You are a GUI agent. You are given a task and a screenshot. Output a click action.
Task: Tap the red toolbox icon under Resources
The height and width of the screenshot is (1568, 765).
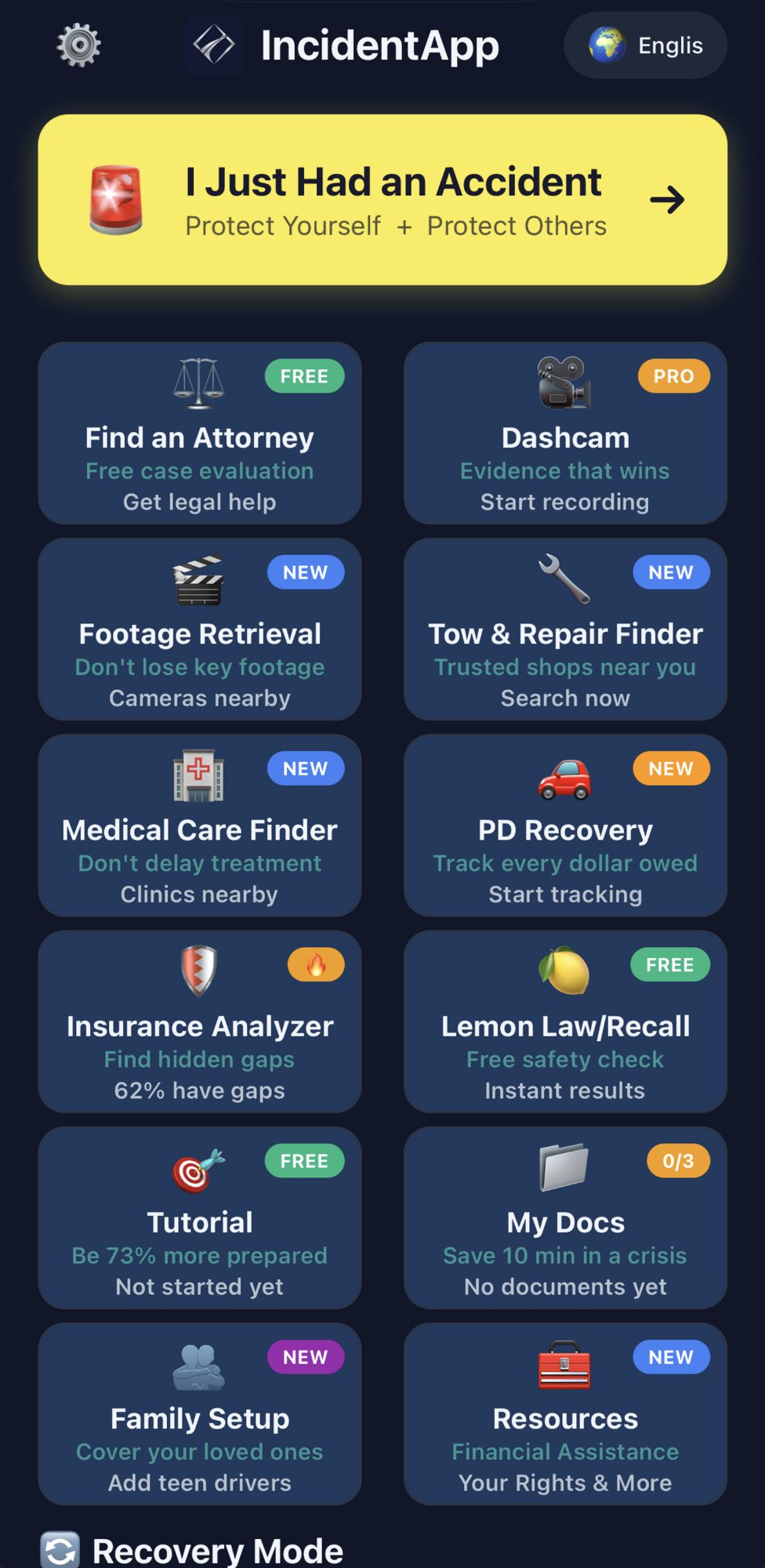click(x=565, y=1364)
